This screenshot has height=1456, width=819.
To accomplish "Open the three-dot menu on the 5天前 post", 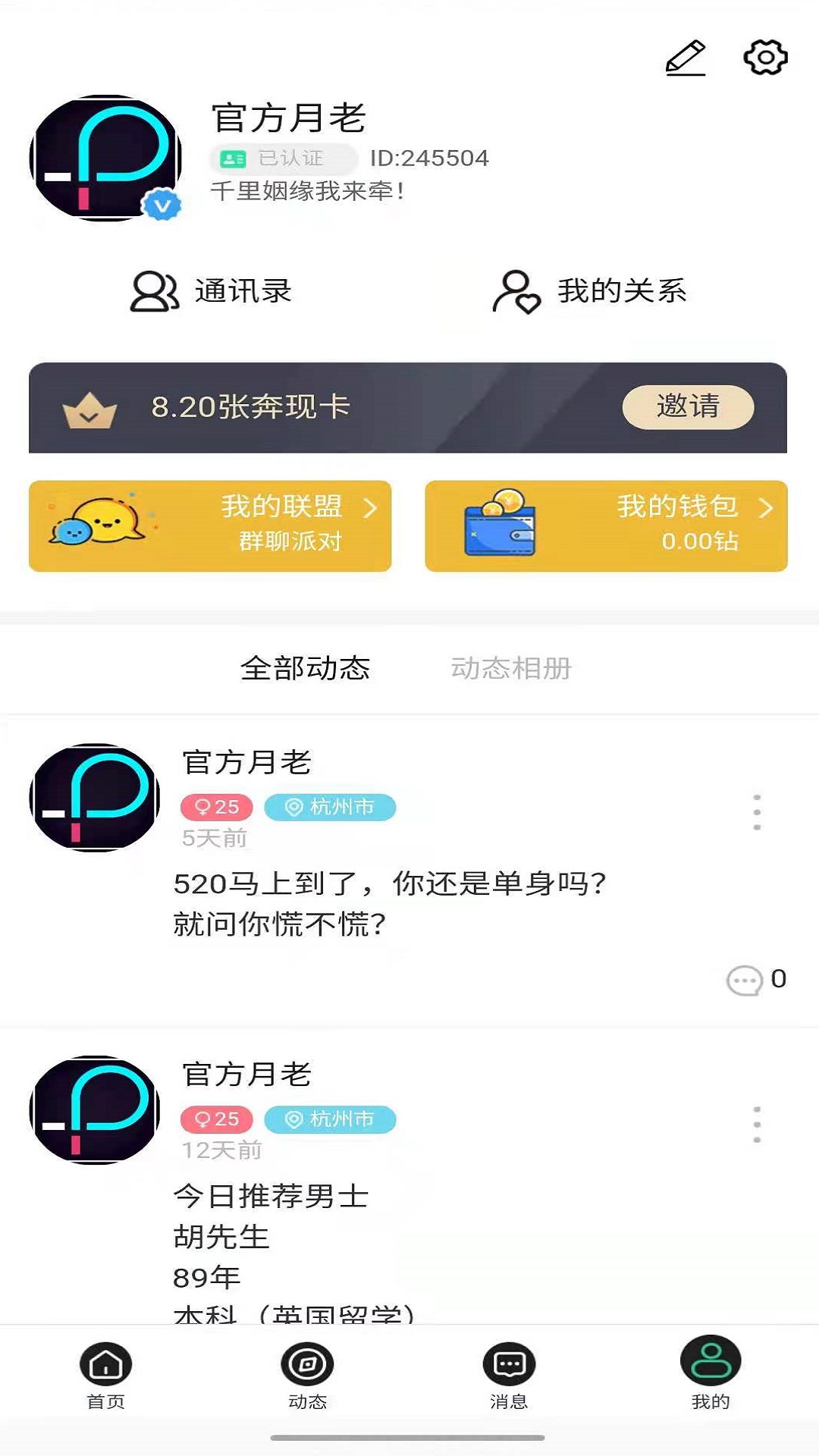I will coord(755,813).
